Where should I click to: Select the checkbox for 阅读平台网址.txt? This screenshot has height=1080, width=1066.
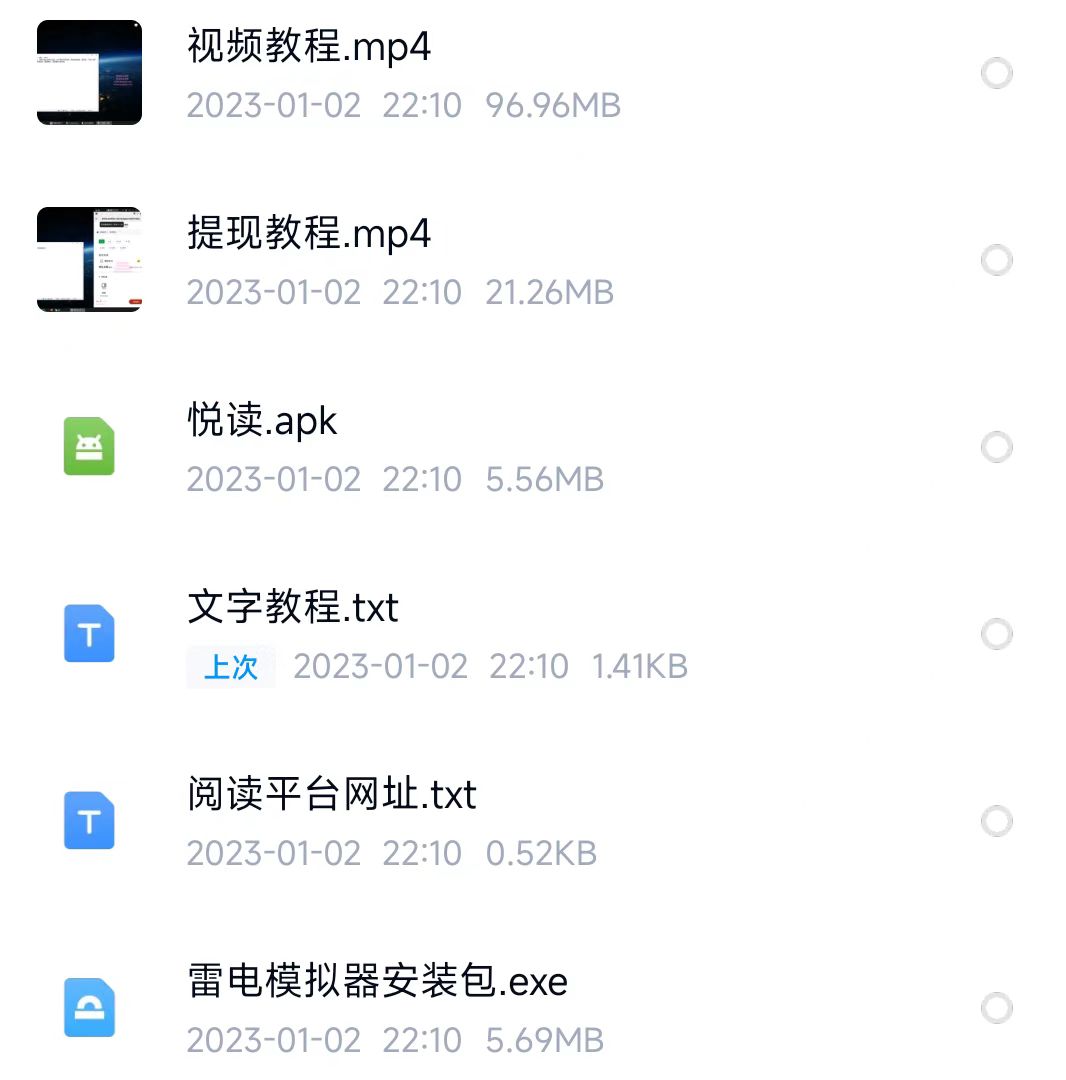coord(997,820)
